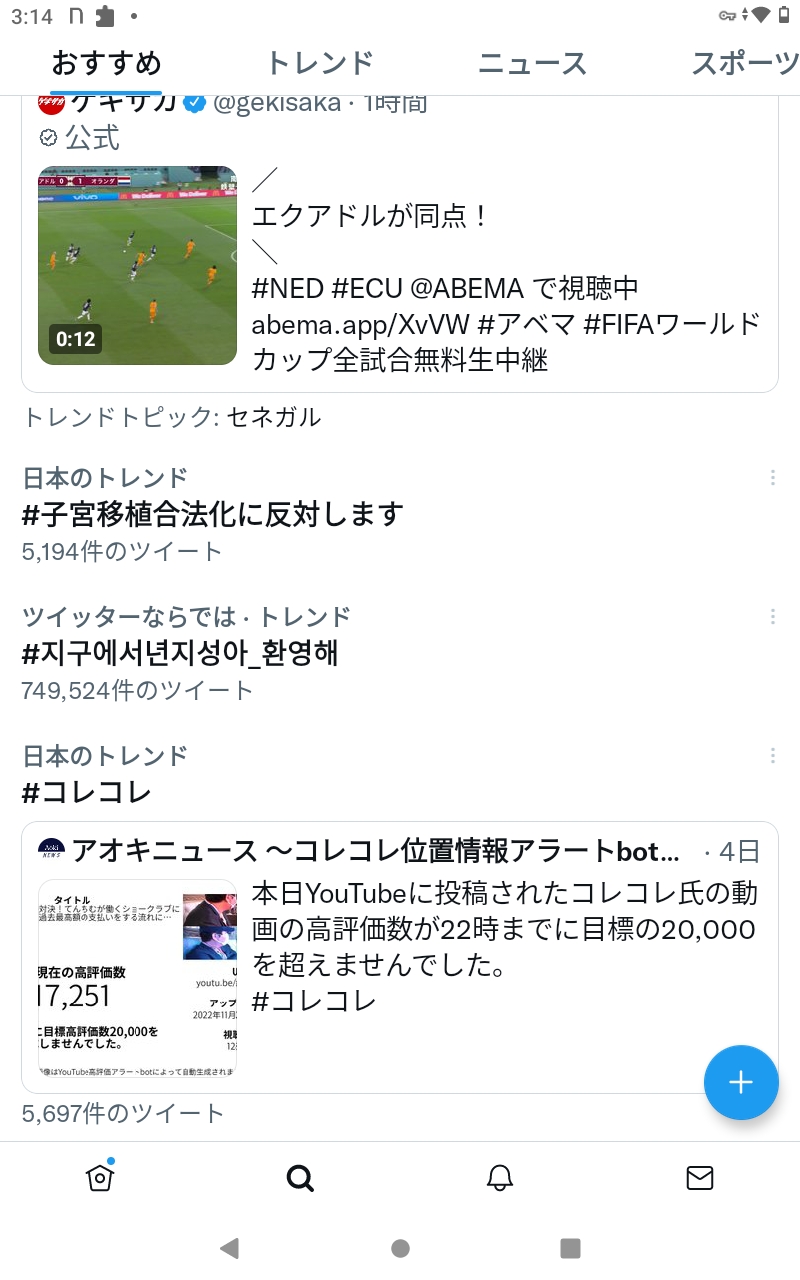The width and height of the screenshot is (800, 1280).
Task: Play the soccer video in the ゲキサカ tweet
Action: 138,265
